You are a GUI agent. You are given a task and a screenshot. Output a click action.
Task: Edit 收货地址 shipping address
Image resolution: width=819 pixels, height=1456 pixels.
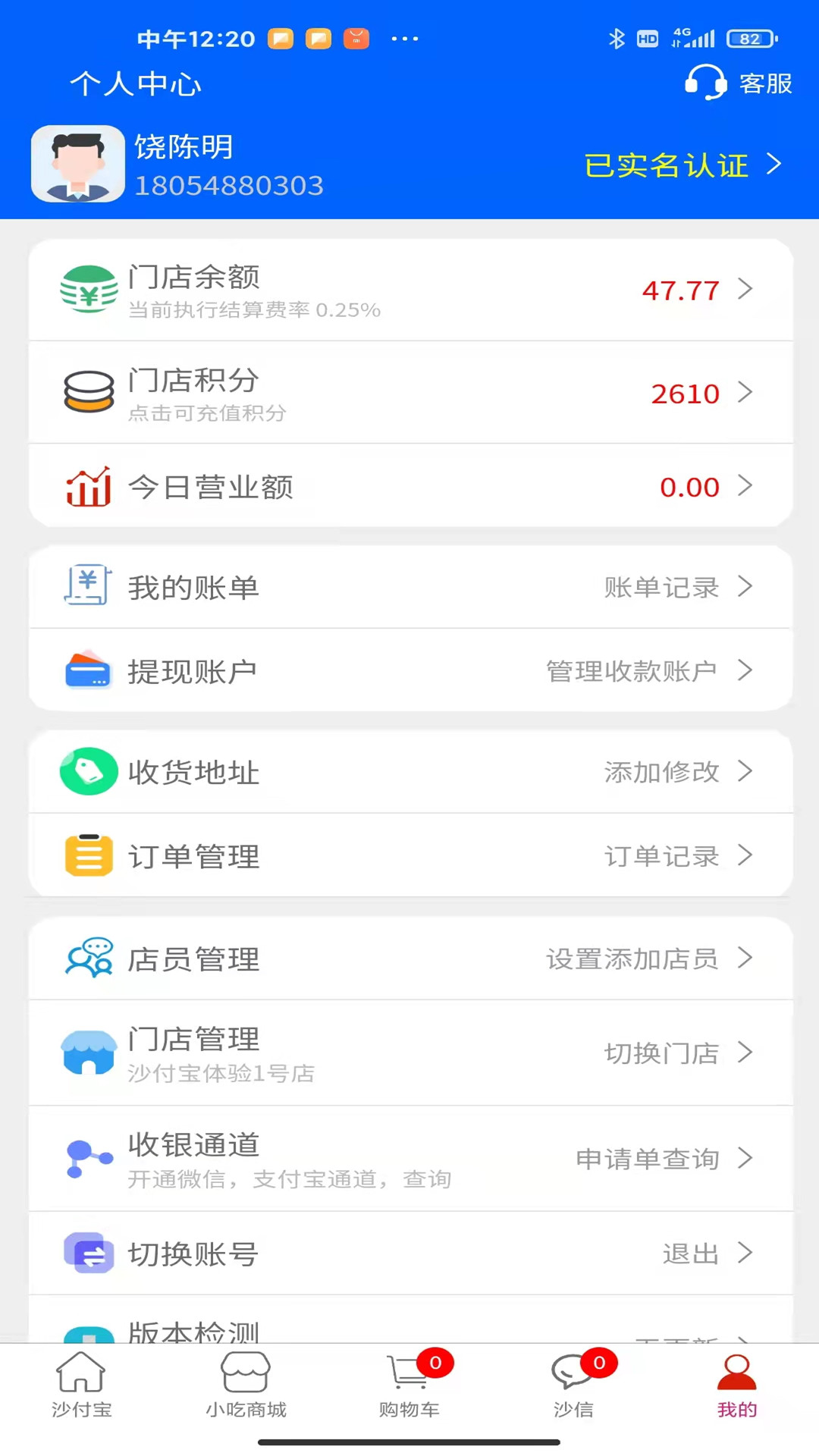(x=410, y=772)
